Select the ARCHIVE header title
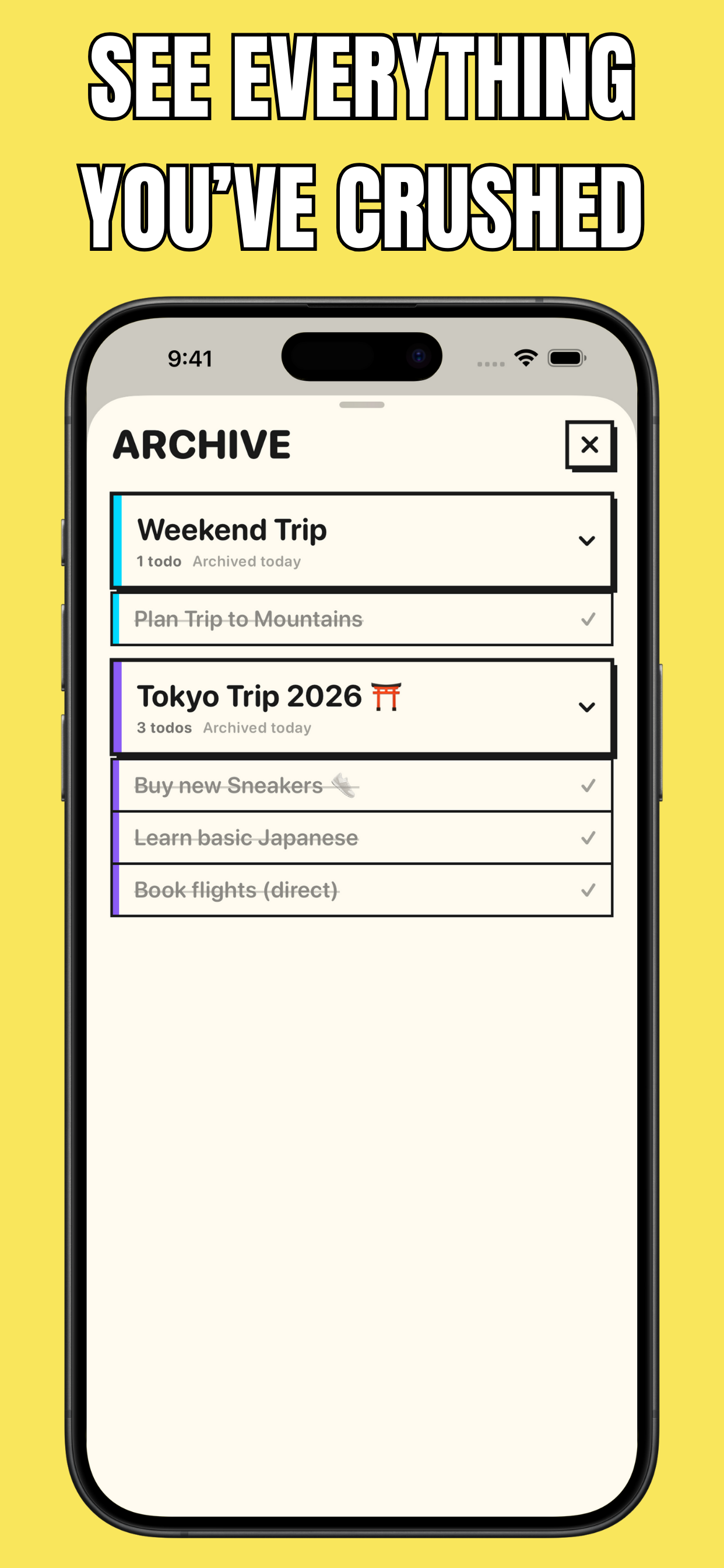This screenshot has width=724, height=1568. [203, 445]
